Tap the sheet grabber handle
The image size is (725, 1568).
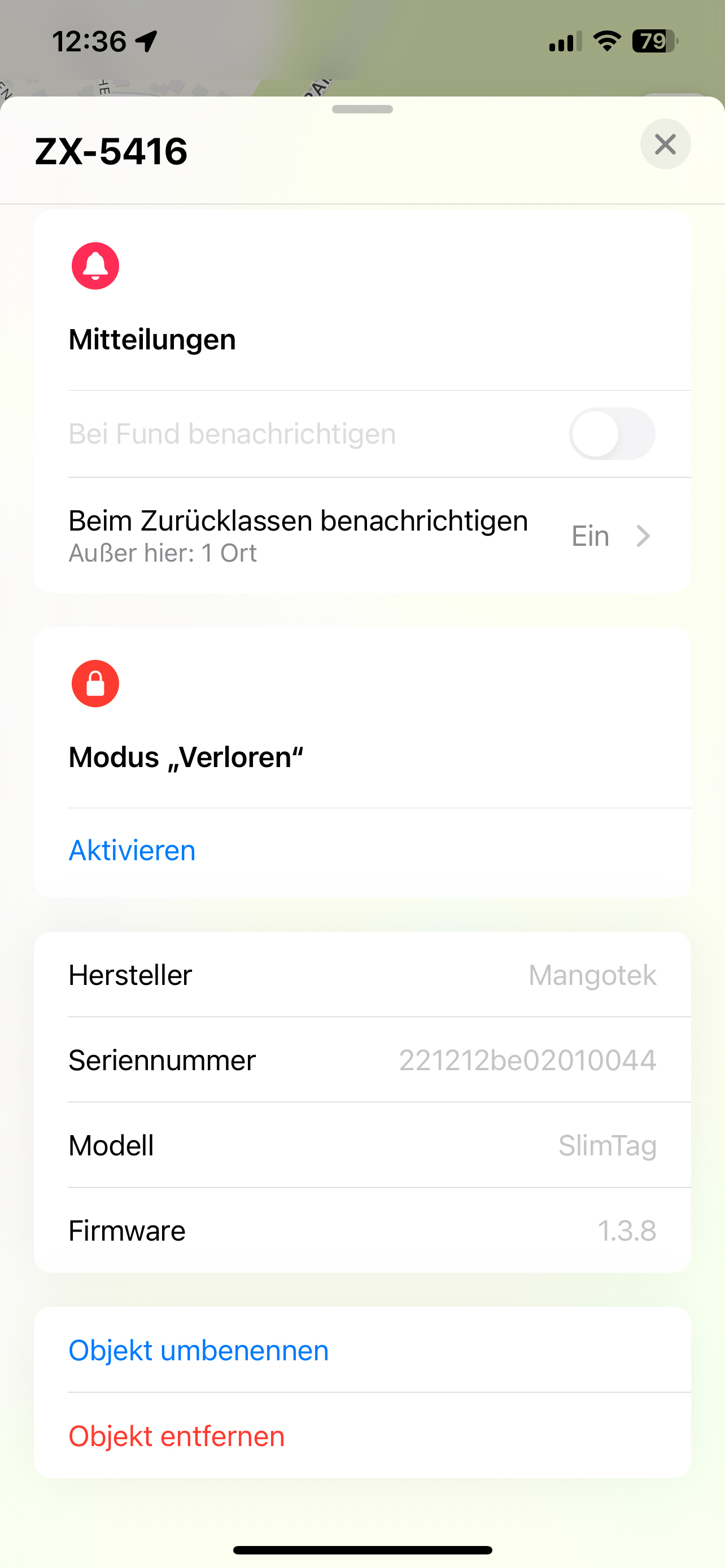(362, 110)
